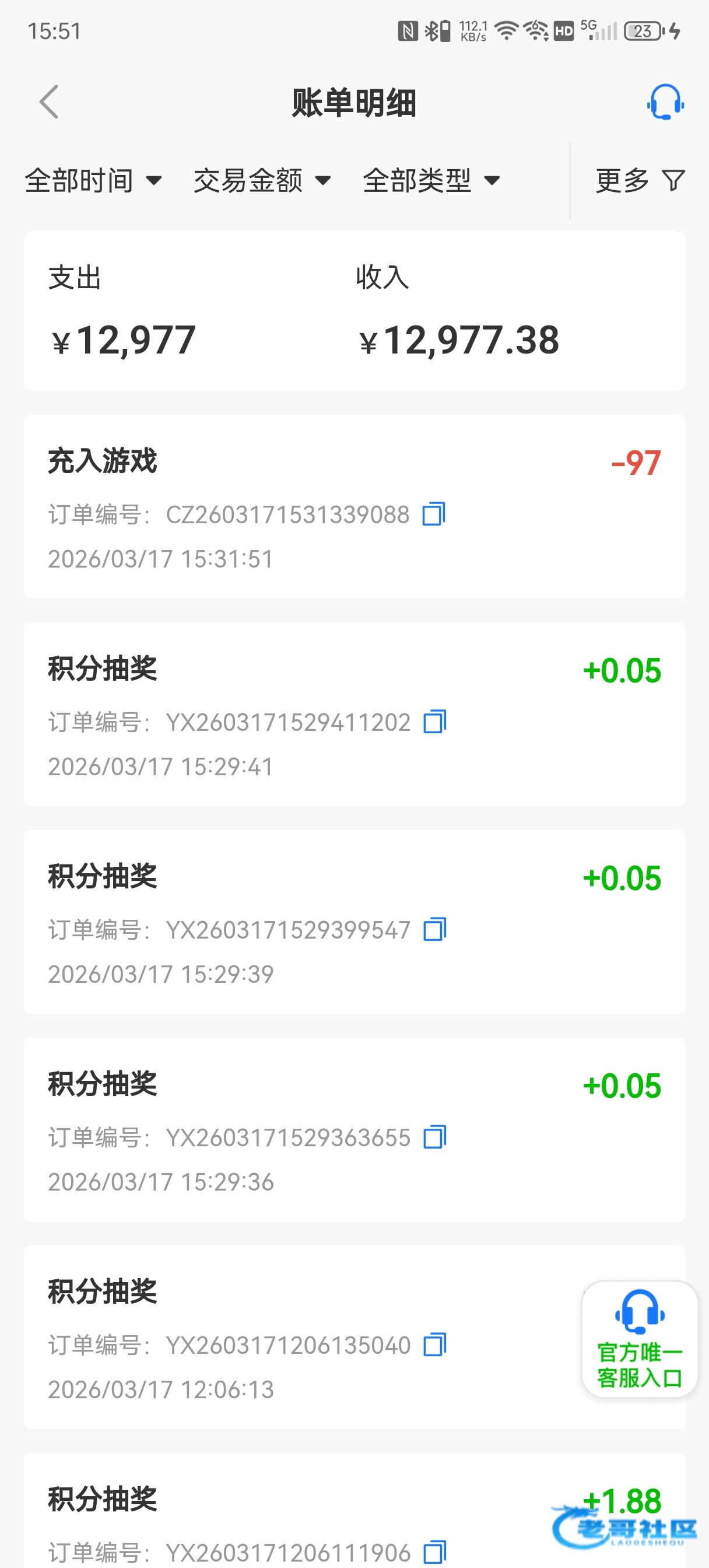Viewport: 709px width, 1568px height.
Task: Open 更多 filter options
Action: [639, 180]
